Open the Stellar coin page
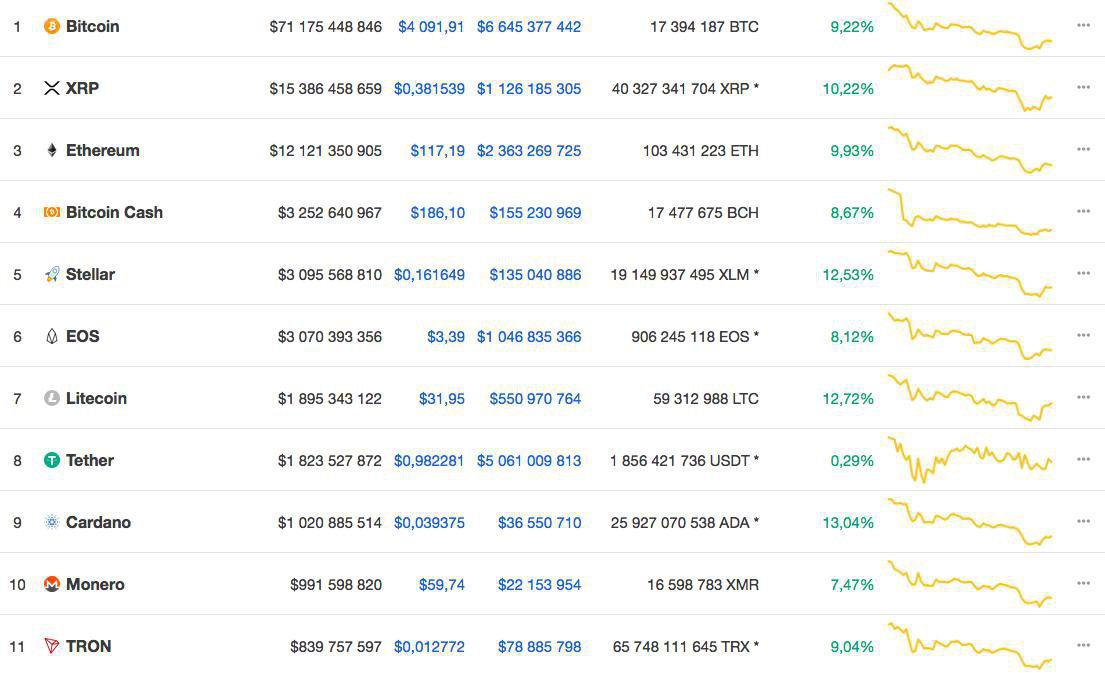 pyautogui.click(x=90, y=274)
